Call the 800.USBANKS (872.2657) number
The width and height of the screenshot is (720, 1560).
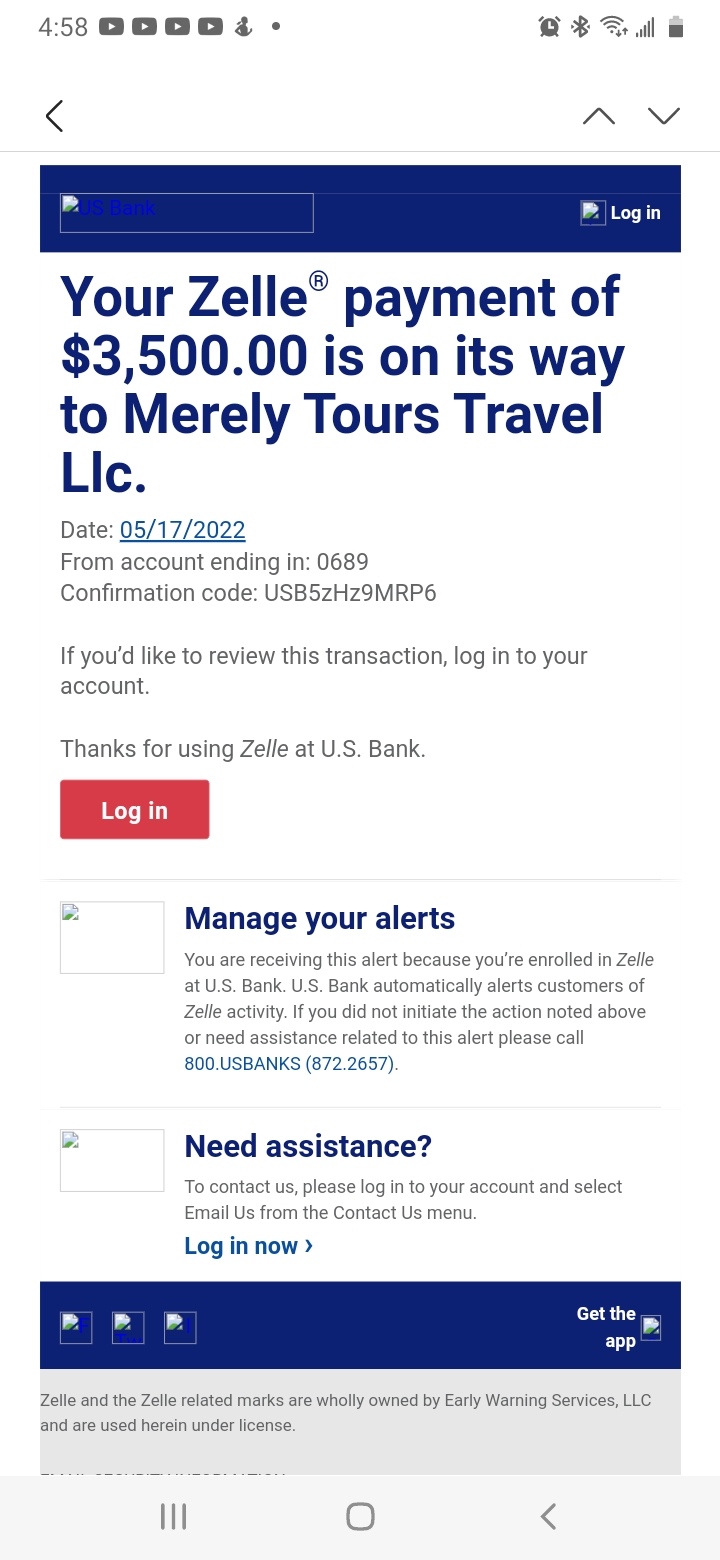tap(290, 1064)
